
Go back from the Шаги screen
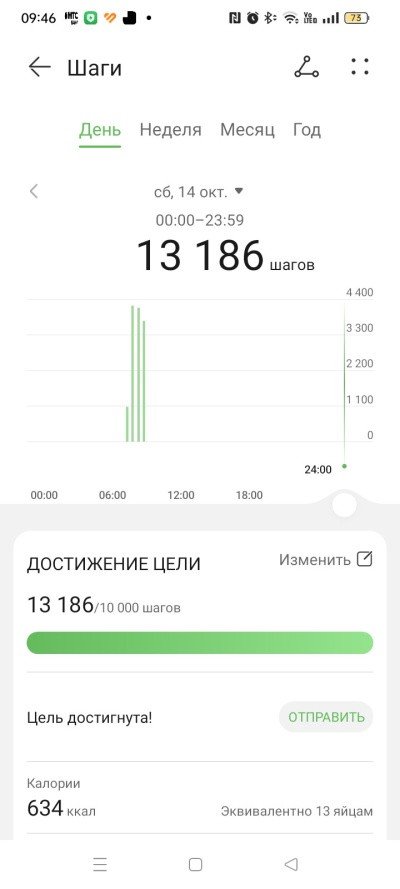(40, 67)
